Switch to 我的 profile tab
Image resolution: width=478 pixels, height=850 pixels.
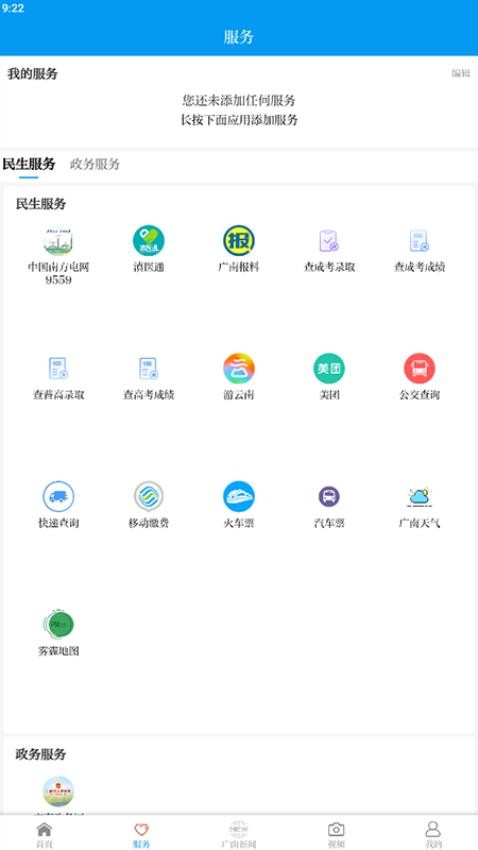coord(432,834)
